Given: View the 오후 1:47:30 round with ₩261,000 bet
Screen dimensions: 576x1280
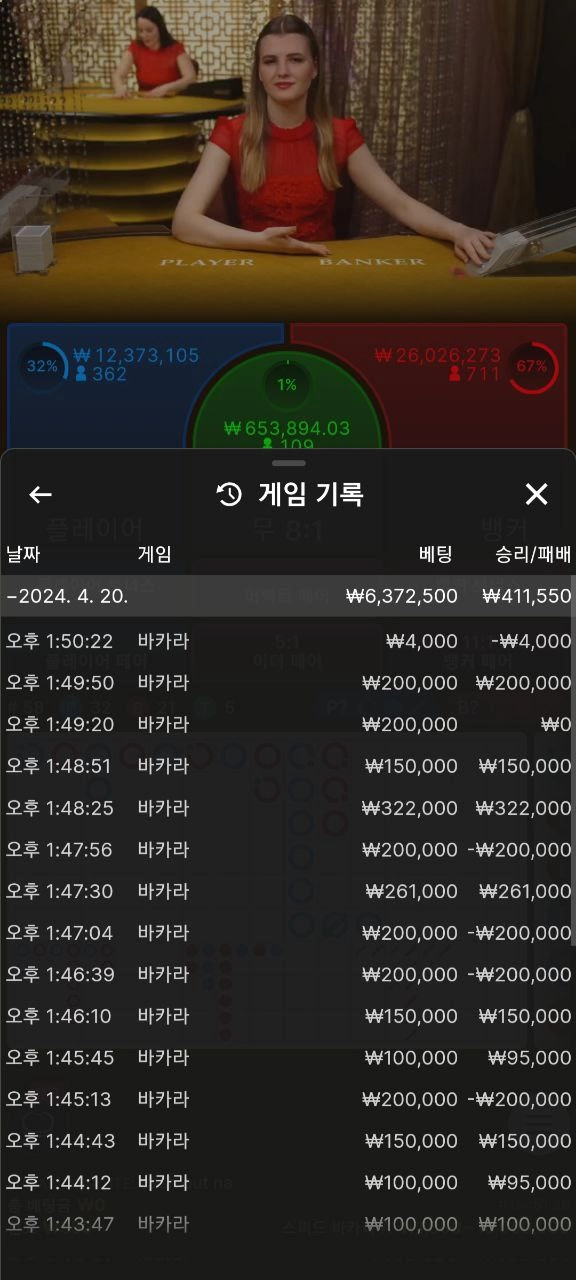Looking at the screenshot, I should click(x=288, y=891).
